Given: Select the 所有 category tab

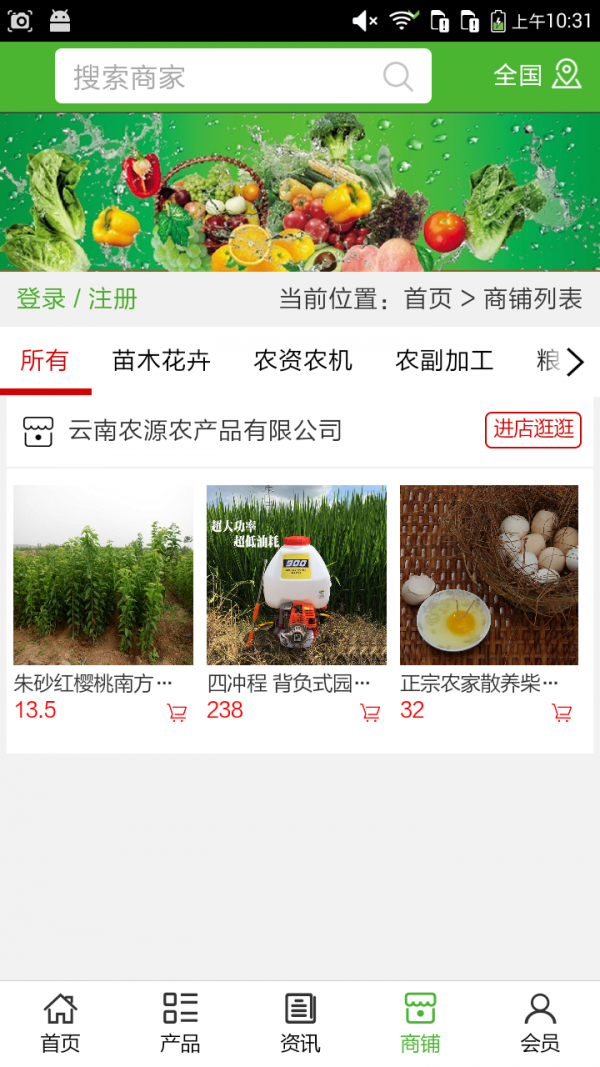Looking at the screenshot, I should tap(45, 361).
